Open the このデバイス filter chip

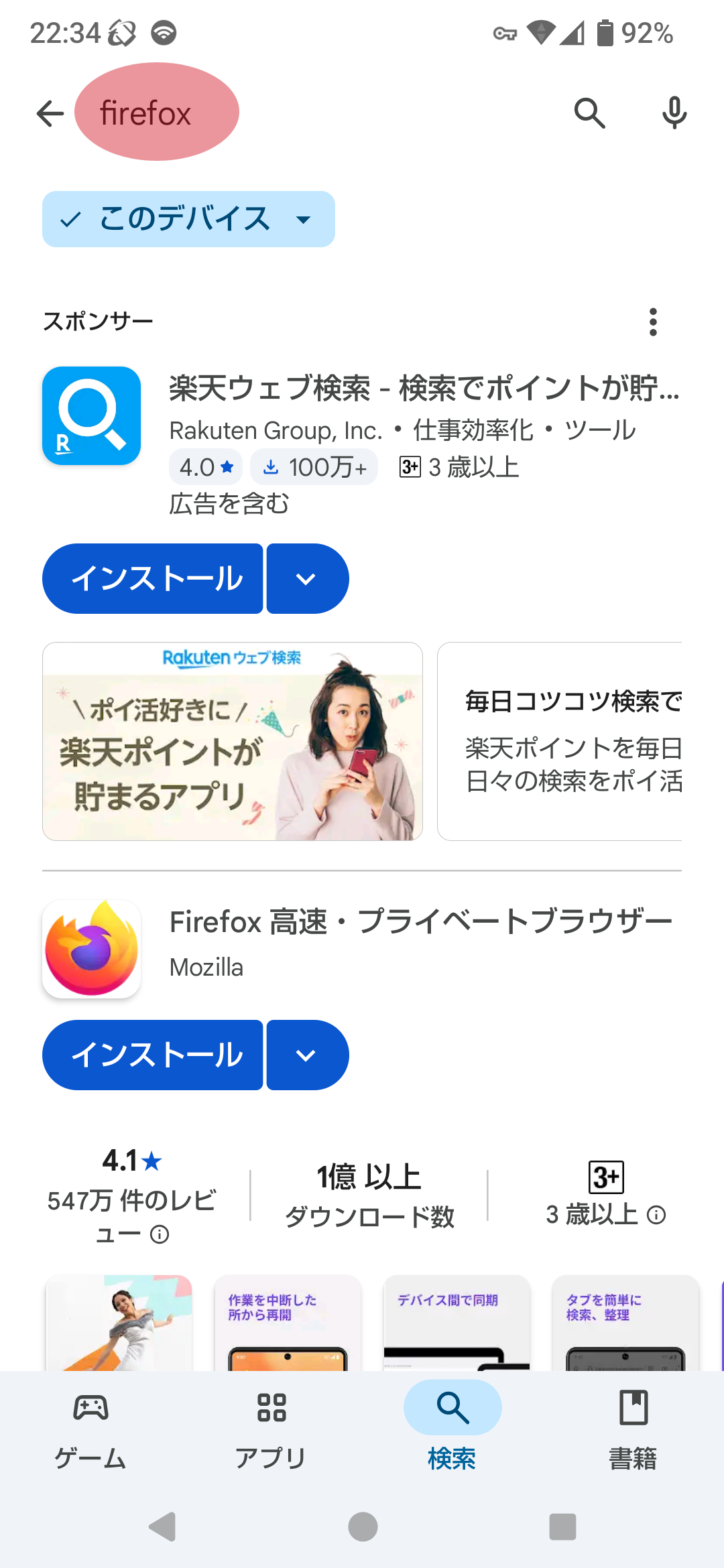point(188,219)
